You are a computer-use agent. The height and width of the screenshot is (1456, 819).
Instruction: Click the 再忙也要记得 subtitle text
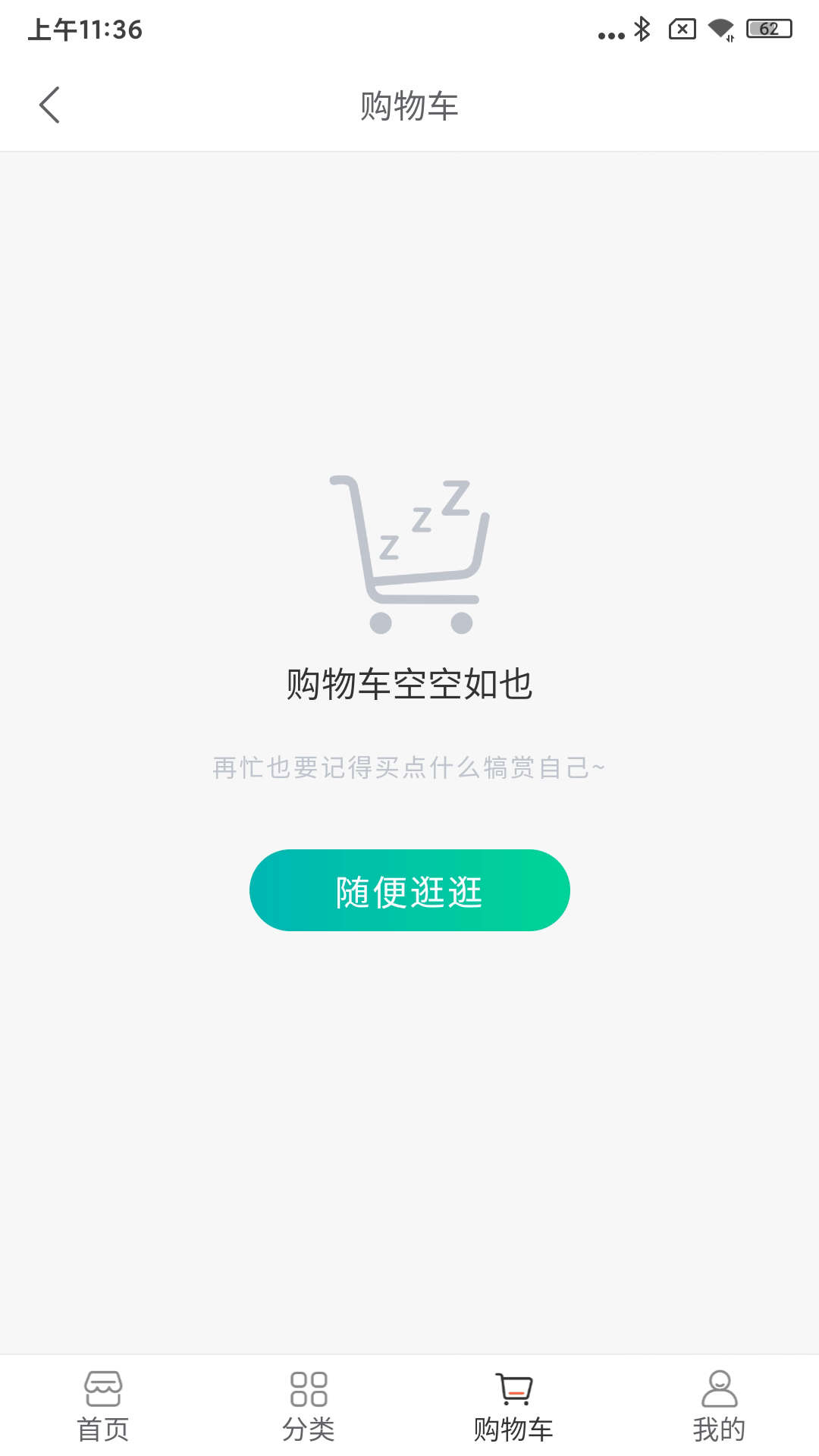click(409, 766)
